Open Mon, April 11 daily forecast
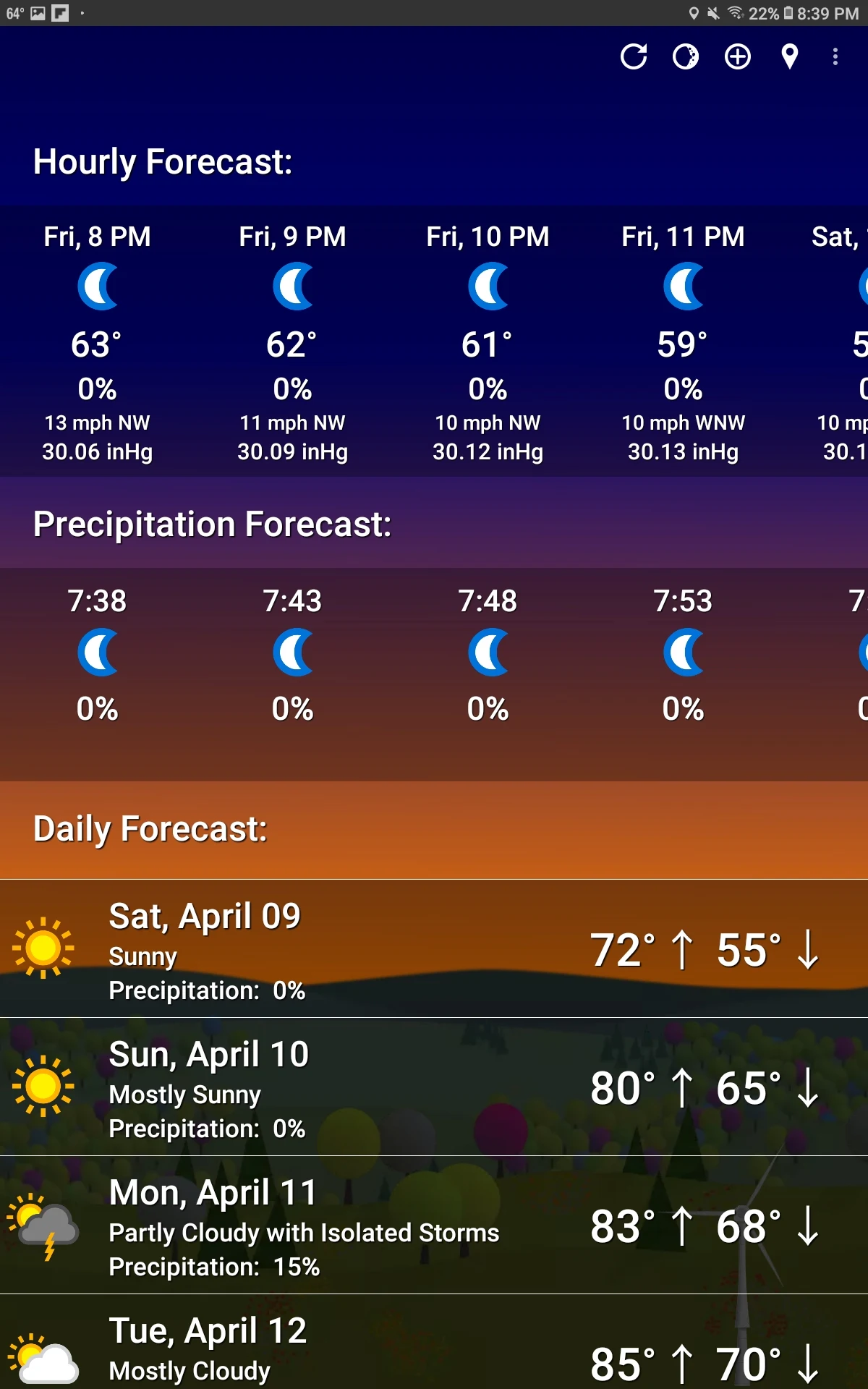This screenshot has width=868, height=1389. [434, 1225]
